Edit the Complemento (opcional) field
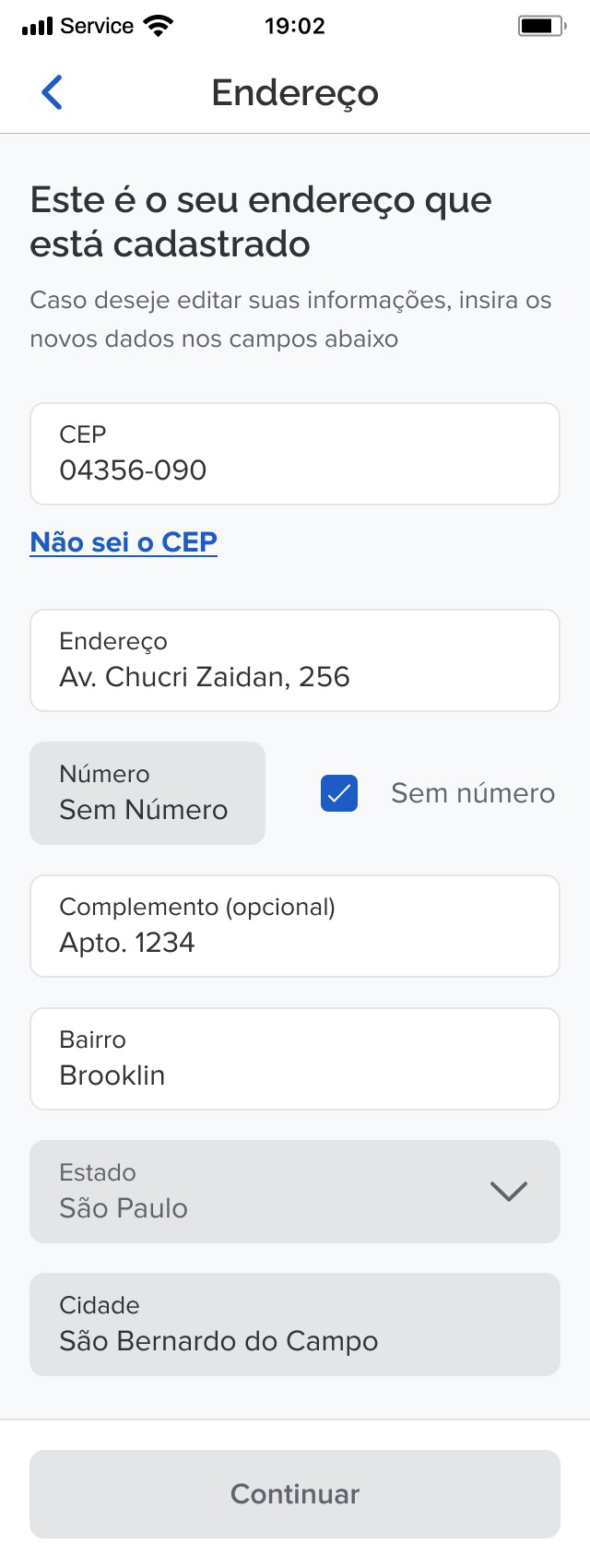The width and height of the screenshot is (590, 1568). click(x=295, y=926)
